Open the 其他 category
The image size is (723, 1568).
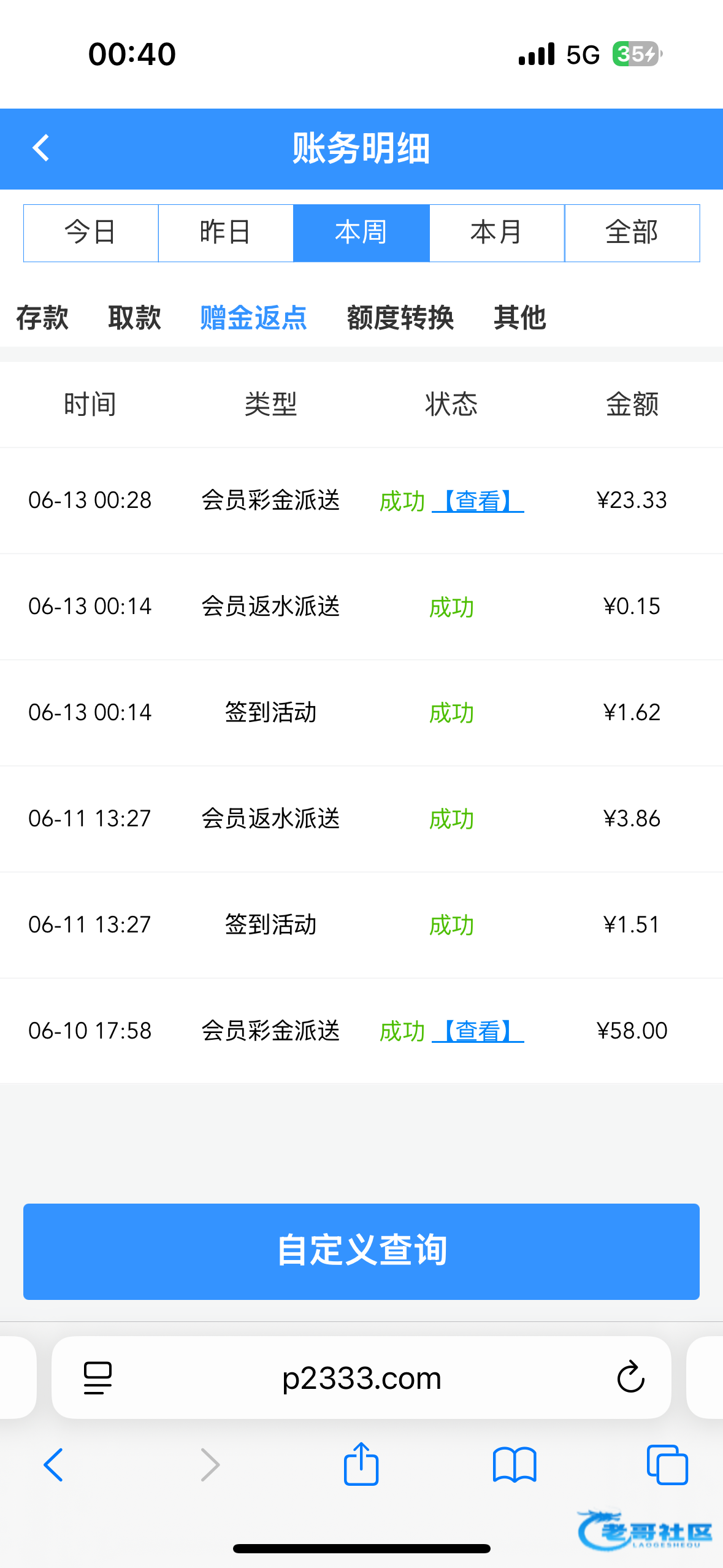click(519, 318)
